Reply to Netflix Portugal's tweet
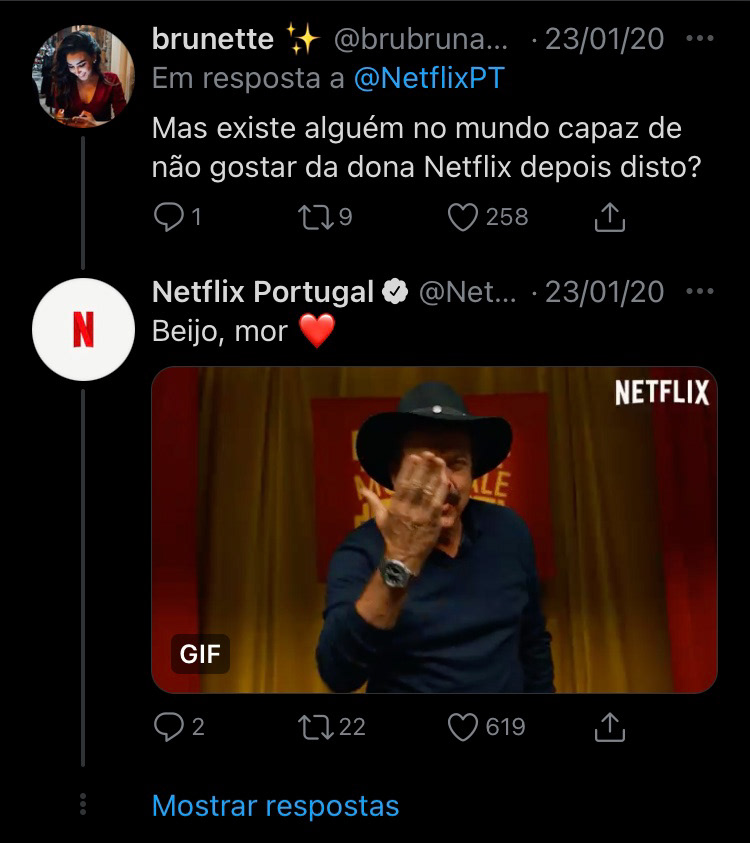Image resolution: width=750 pixels, height=843 pixels. tap(169, 727)
